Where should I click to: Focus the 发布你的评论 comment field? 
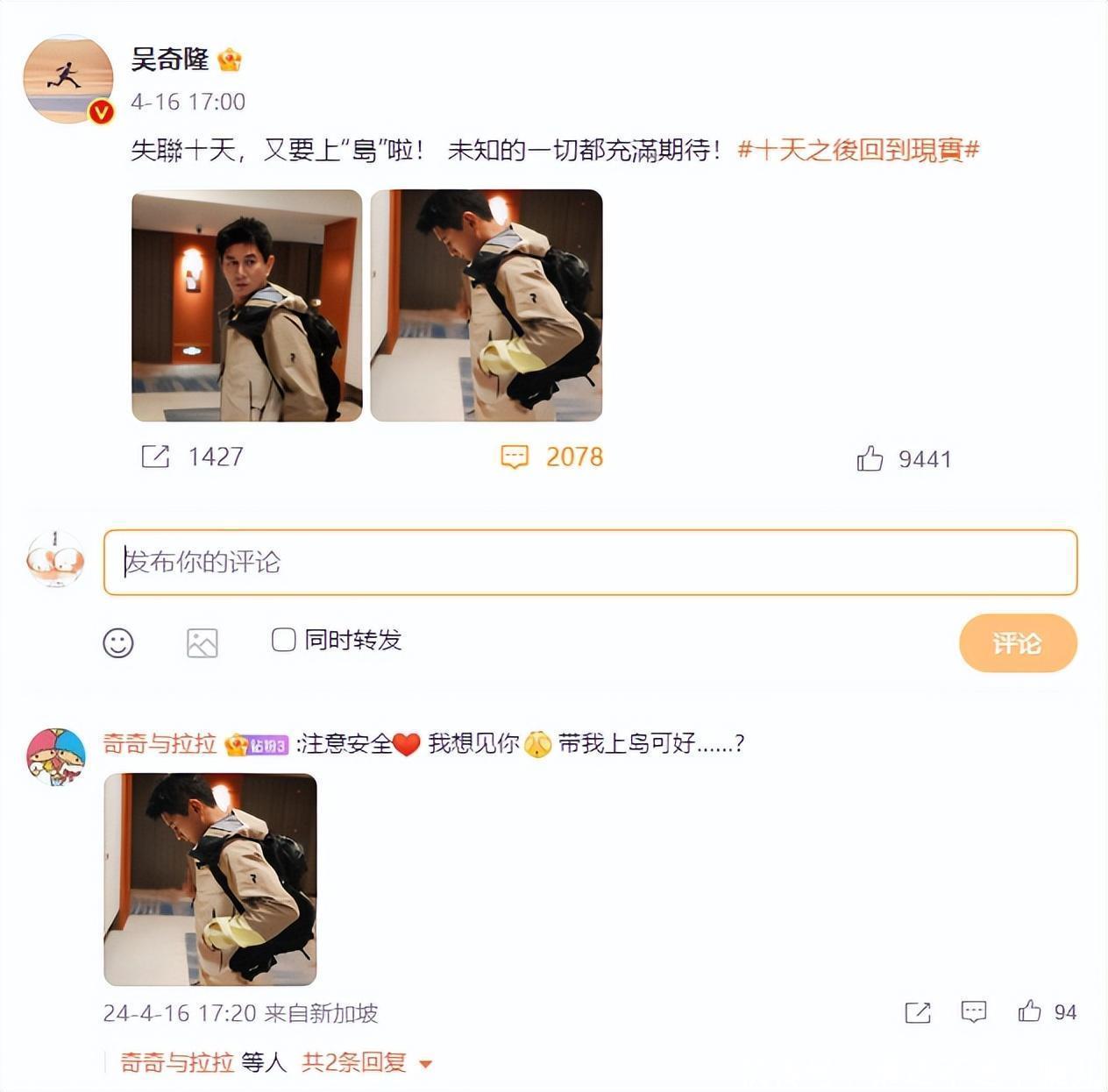point(589,562)
